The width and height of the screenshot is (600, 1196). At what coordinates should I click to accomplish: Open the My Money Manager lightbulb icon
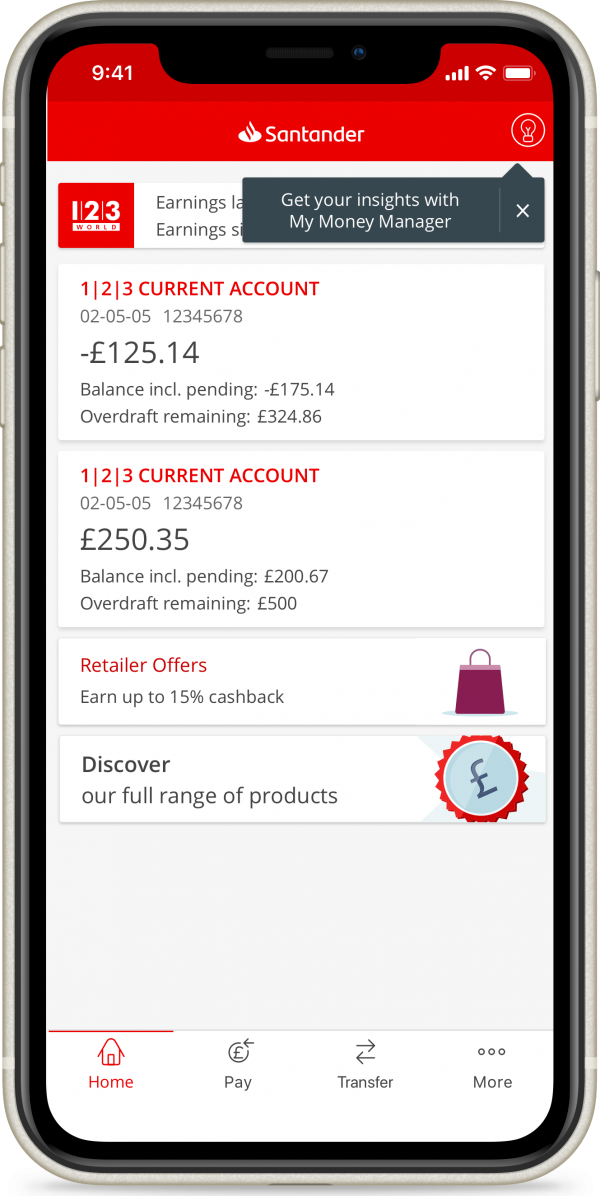tap(528, 130)
